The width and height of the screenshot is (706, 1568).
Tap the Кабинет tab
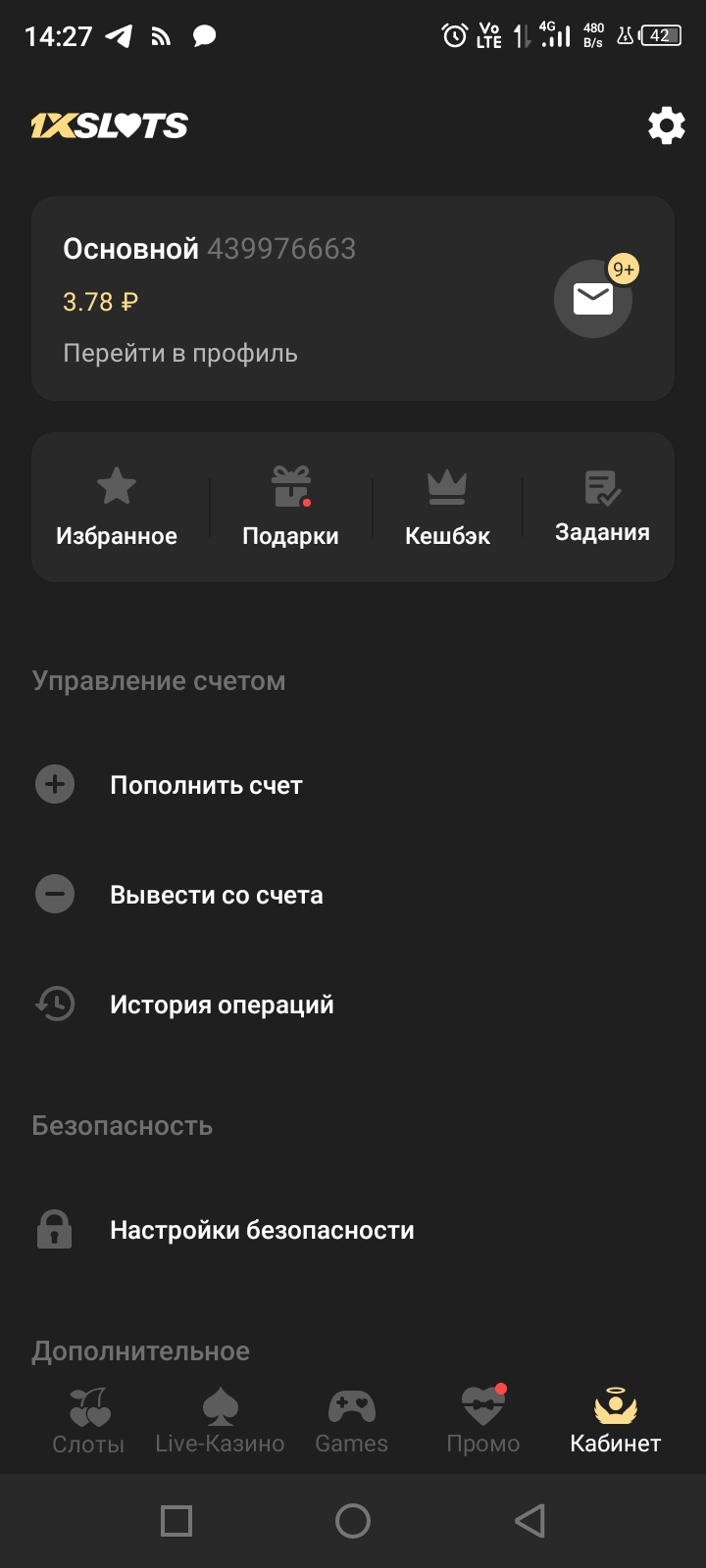click(615, 1423)
